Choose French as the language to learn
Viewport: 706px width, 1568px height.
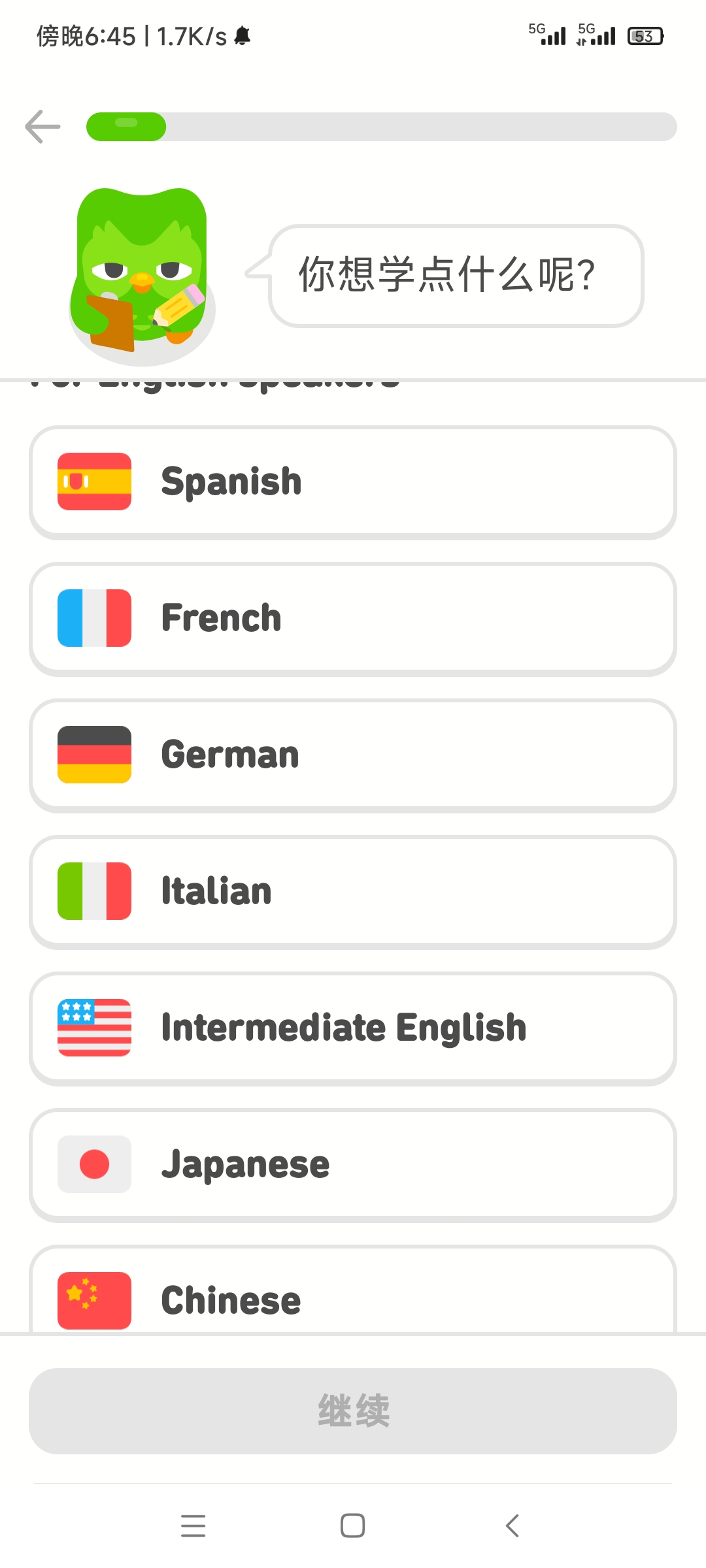pos(353,619)
